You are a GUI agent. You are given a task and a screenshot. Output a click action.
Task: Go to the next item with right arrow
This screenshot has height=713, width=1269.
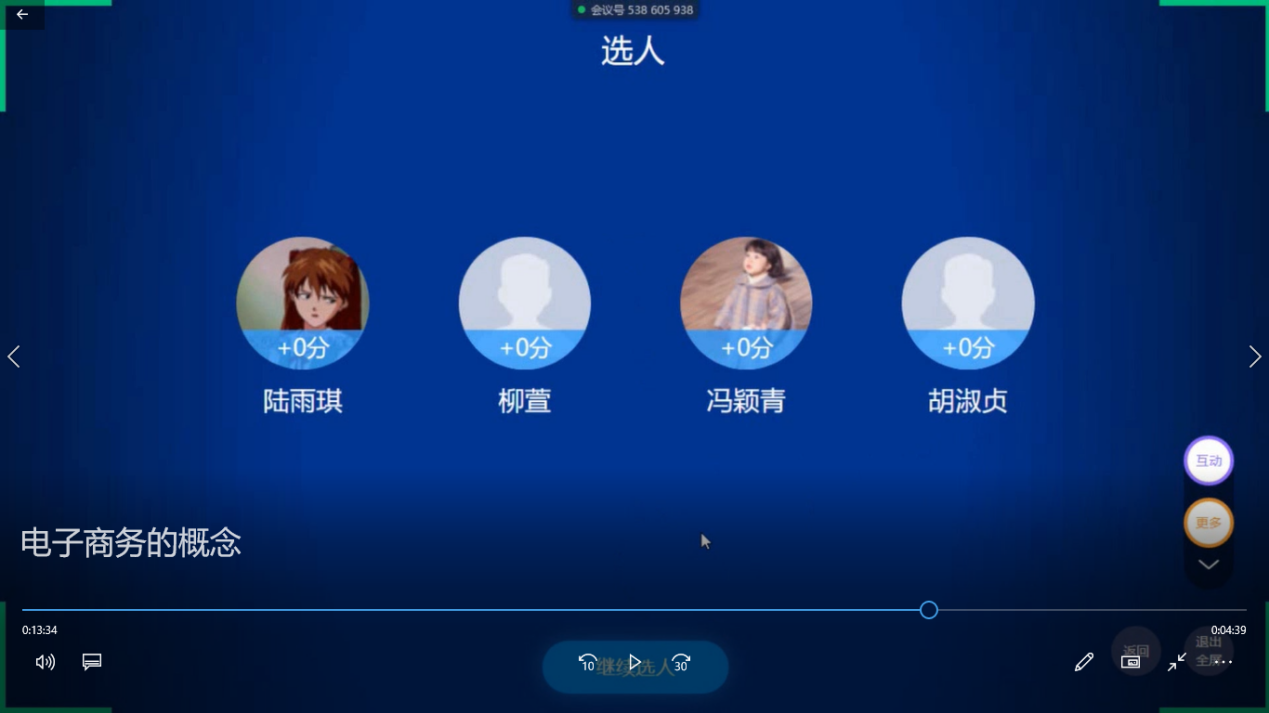[x=1255, y=357]
